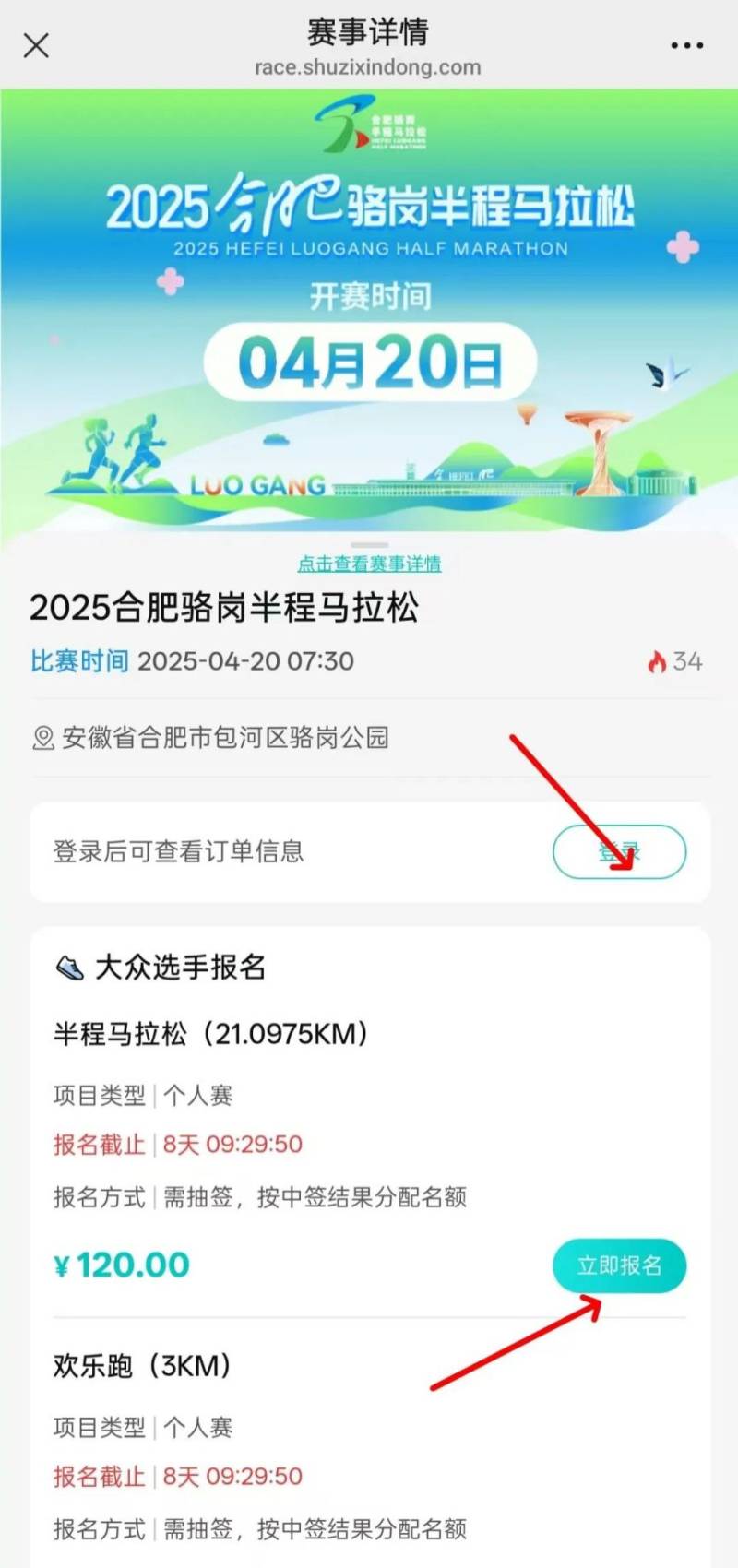The image size is (738, 1568).
Task: Tap the URL race.shuzixindong.com
Action: click(368, 66)
